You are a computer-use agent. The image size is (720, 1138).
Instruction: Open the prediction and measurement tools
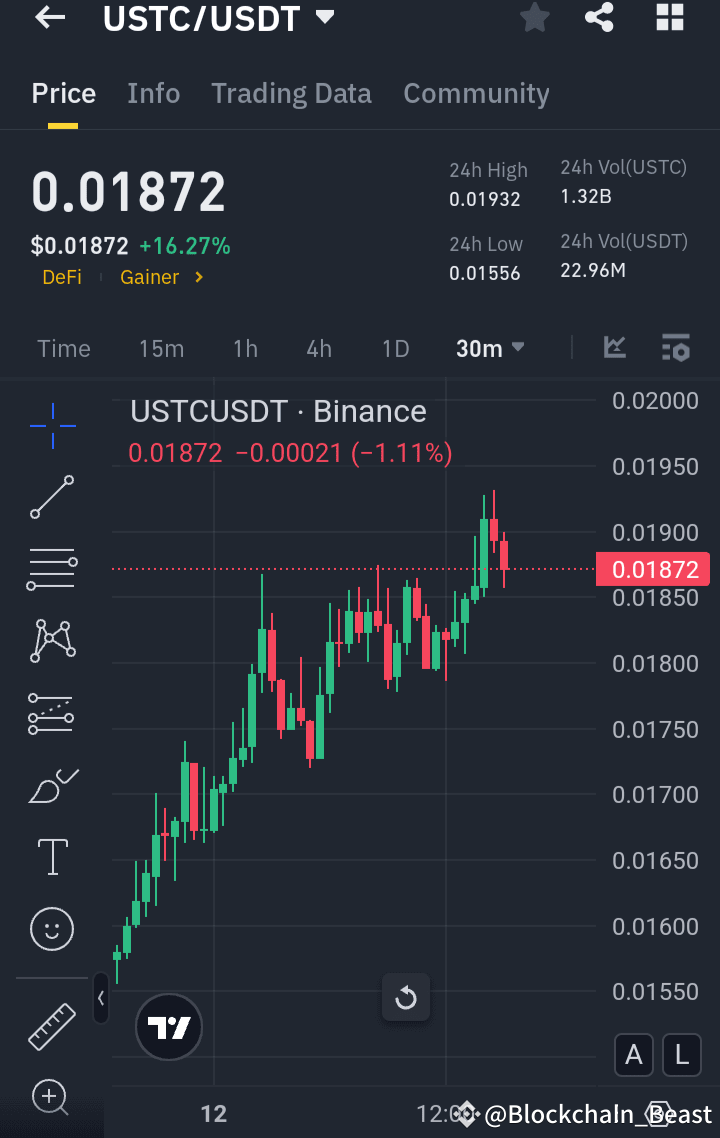51,713
